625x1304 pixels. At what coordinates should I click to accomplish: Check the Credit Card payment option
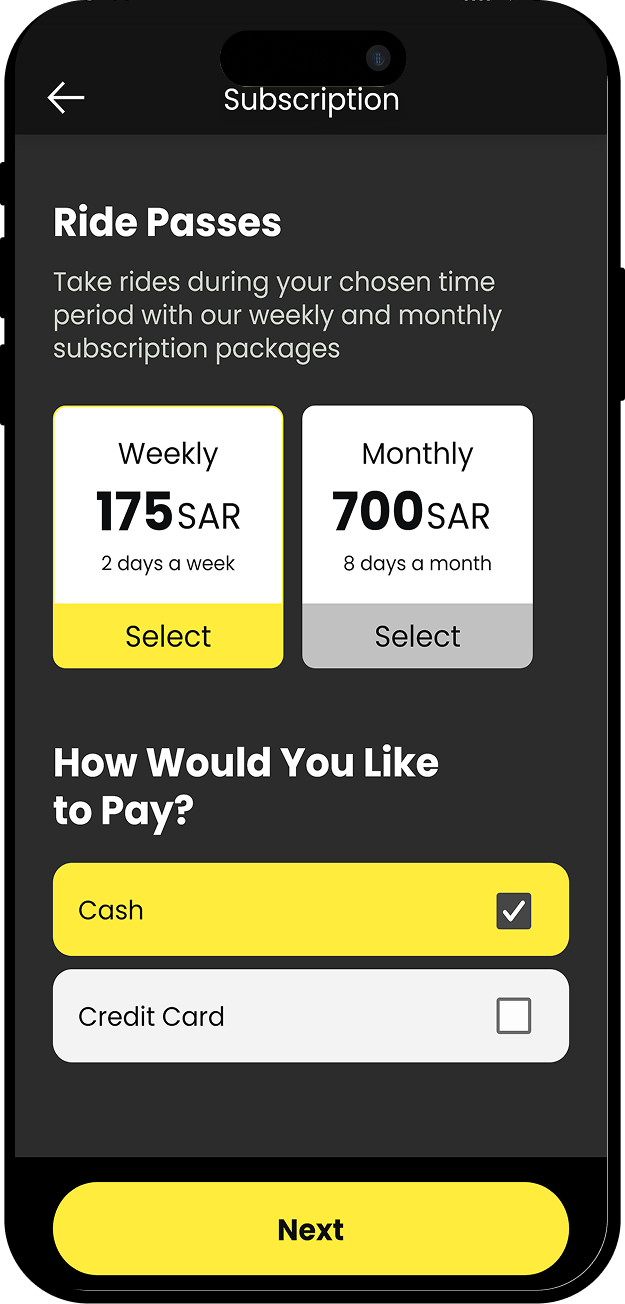click(x=514, y=1016)
